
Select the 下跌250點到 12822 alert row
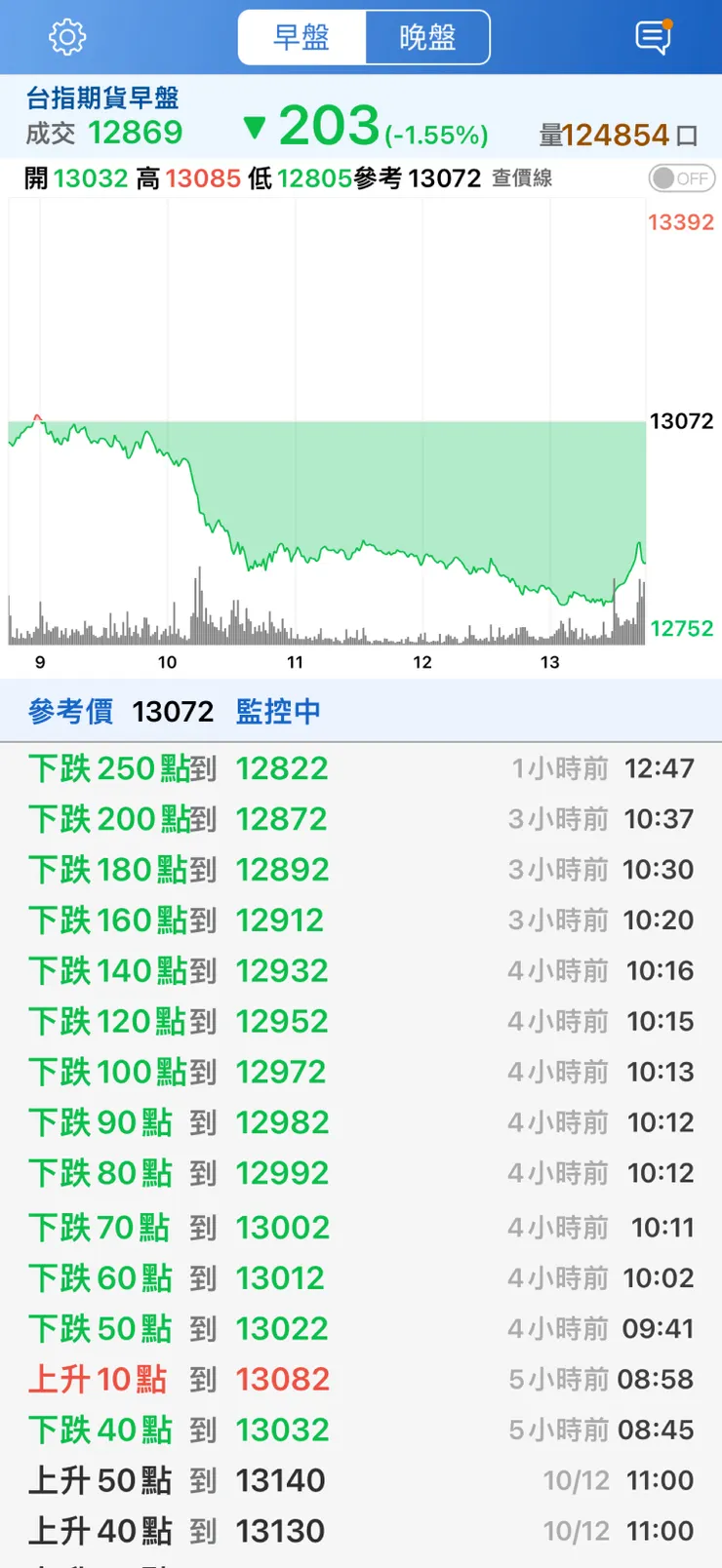(x=176, y=768)
